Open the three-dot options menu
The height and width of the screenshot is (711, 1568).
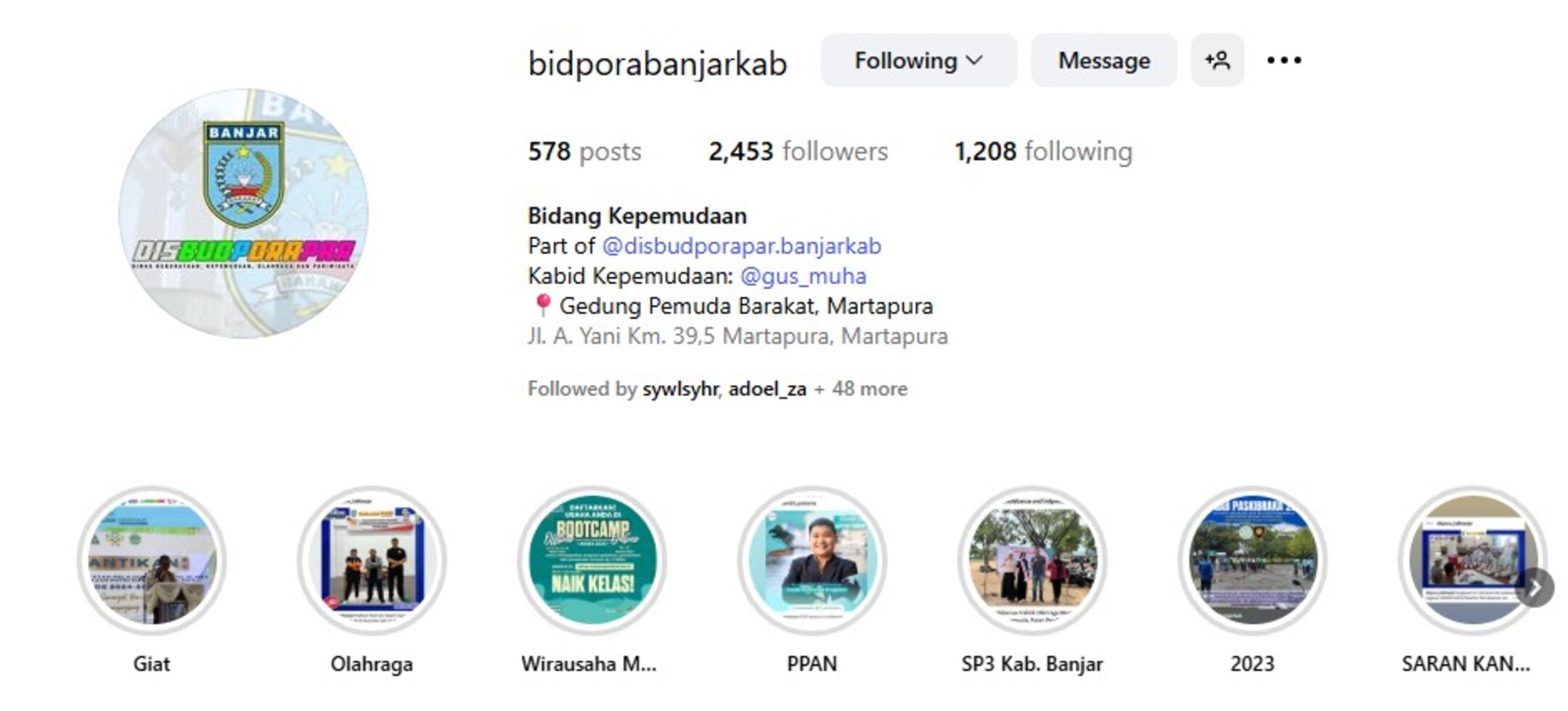pos(1283,60)
